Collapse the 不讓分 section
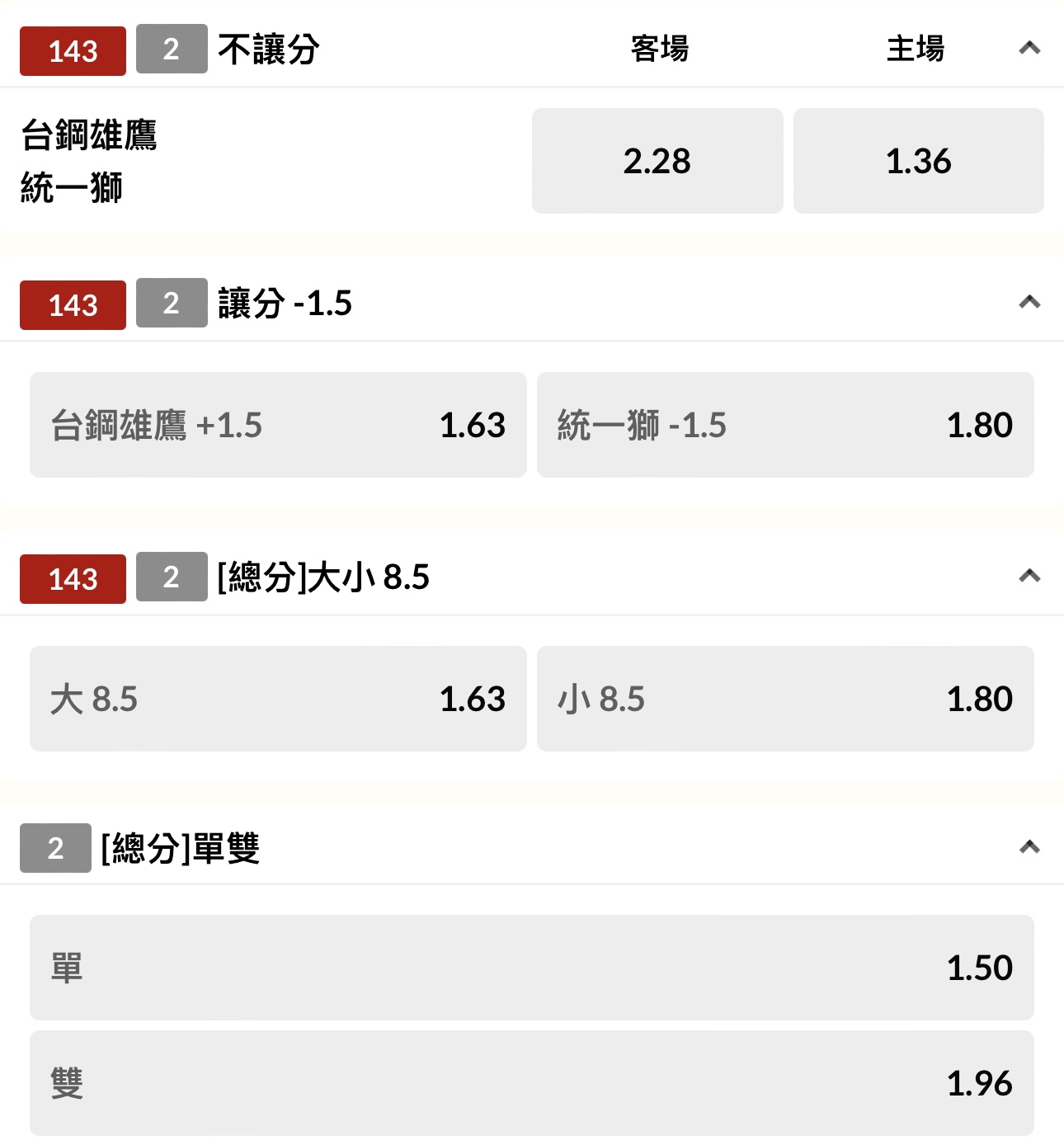 pos(1029,49)
